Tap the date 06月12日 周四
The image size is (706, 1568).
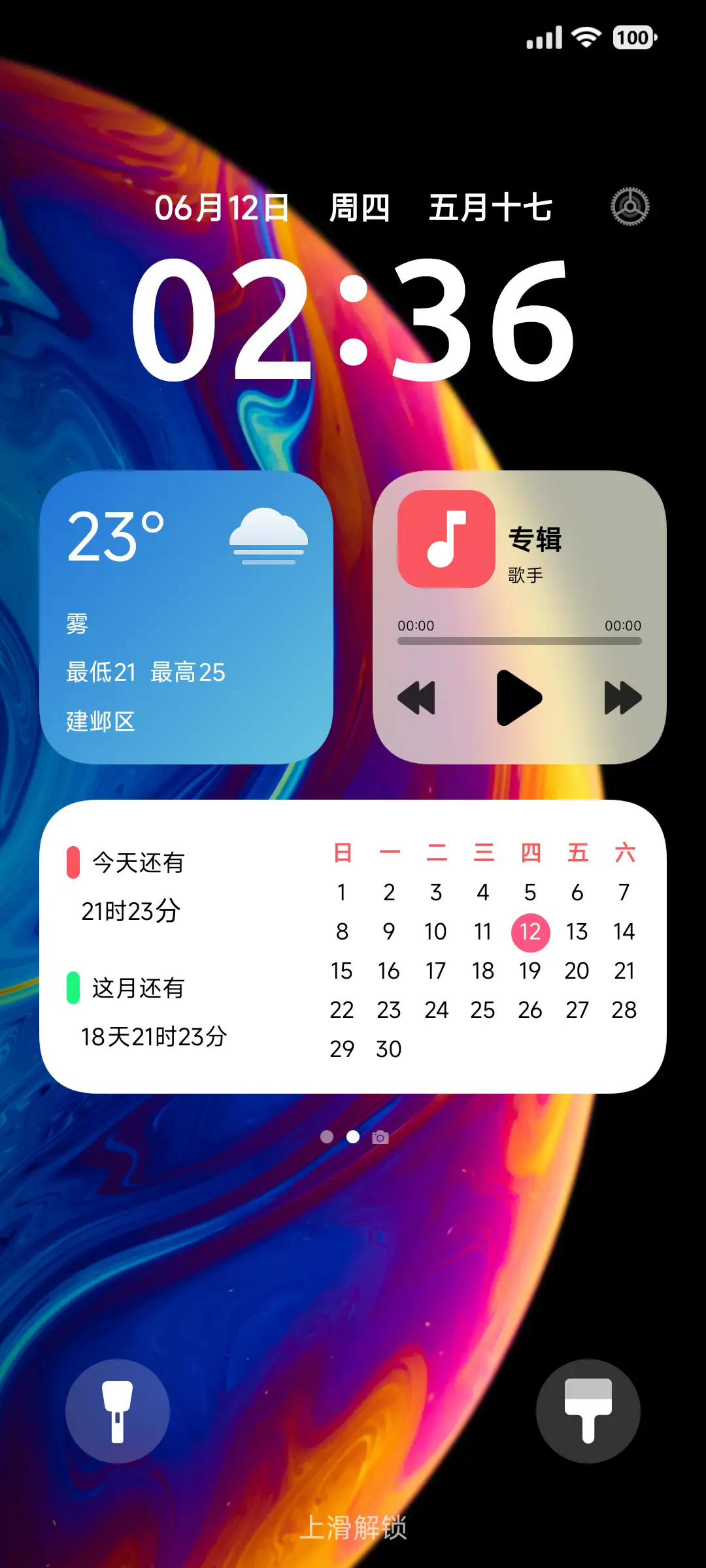click(275, 208)
